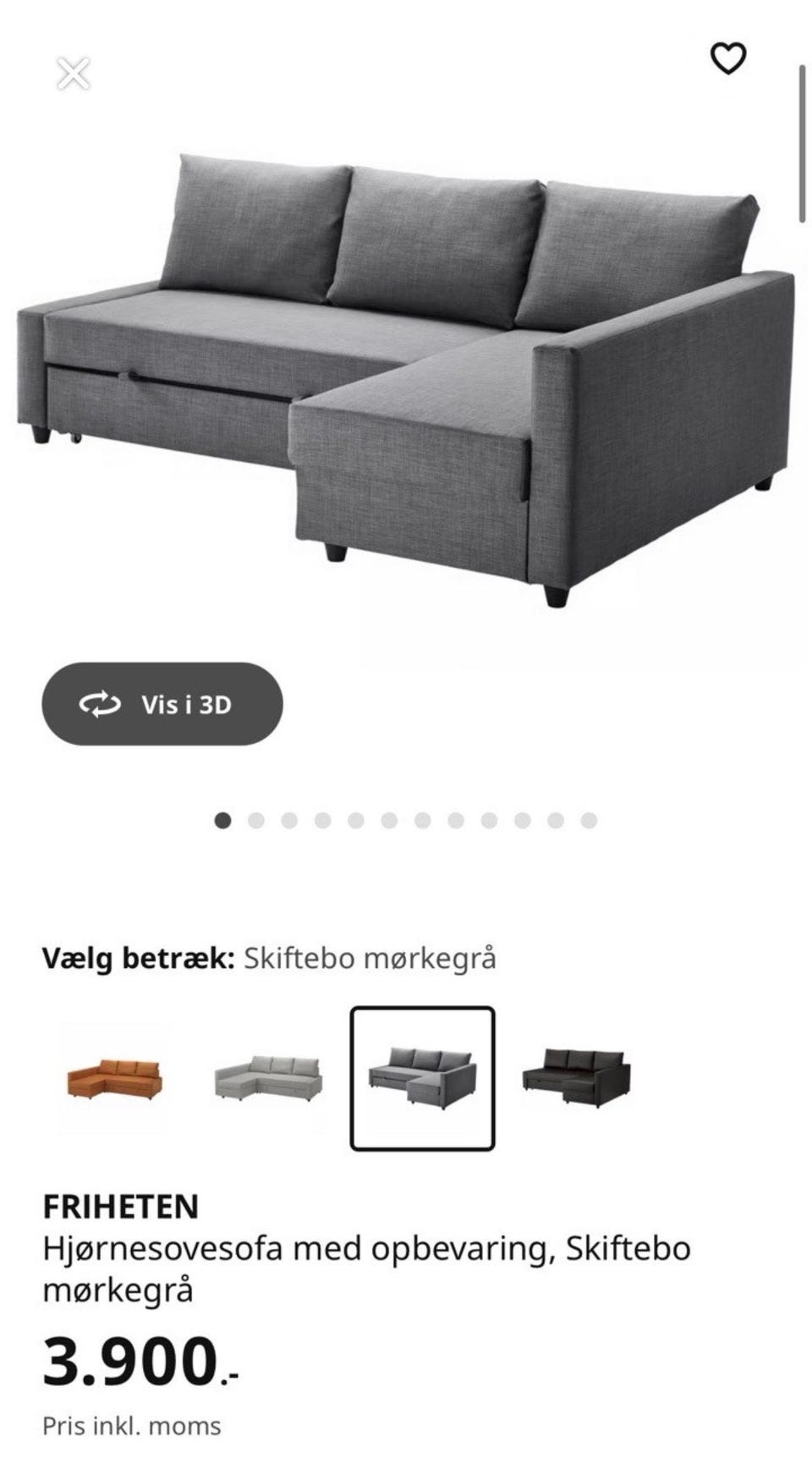Screen dimensions: 812x1458
Task: Select the first pagination dot
Action: click(x=223, y=819)
